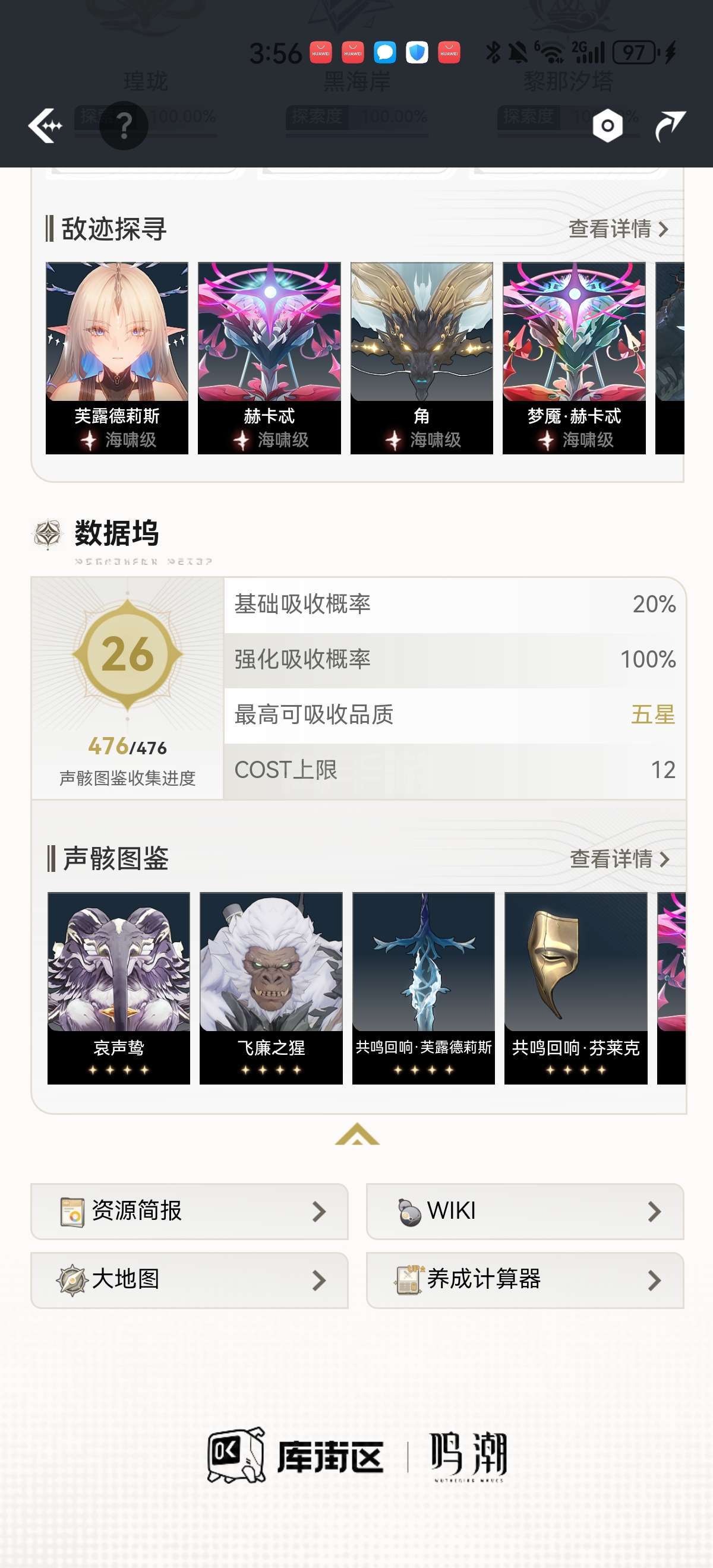Viewport: 713px width, 1568px height.
Task: Share this page via arrow icon
Action: coord(670,126)
